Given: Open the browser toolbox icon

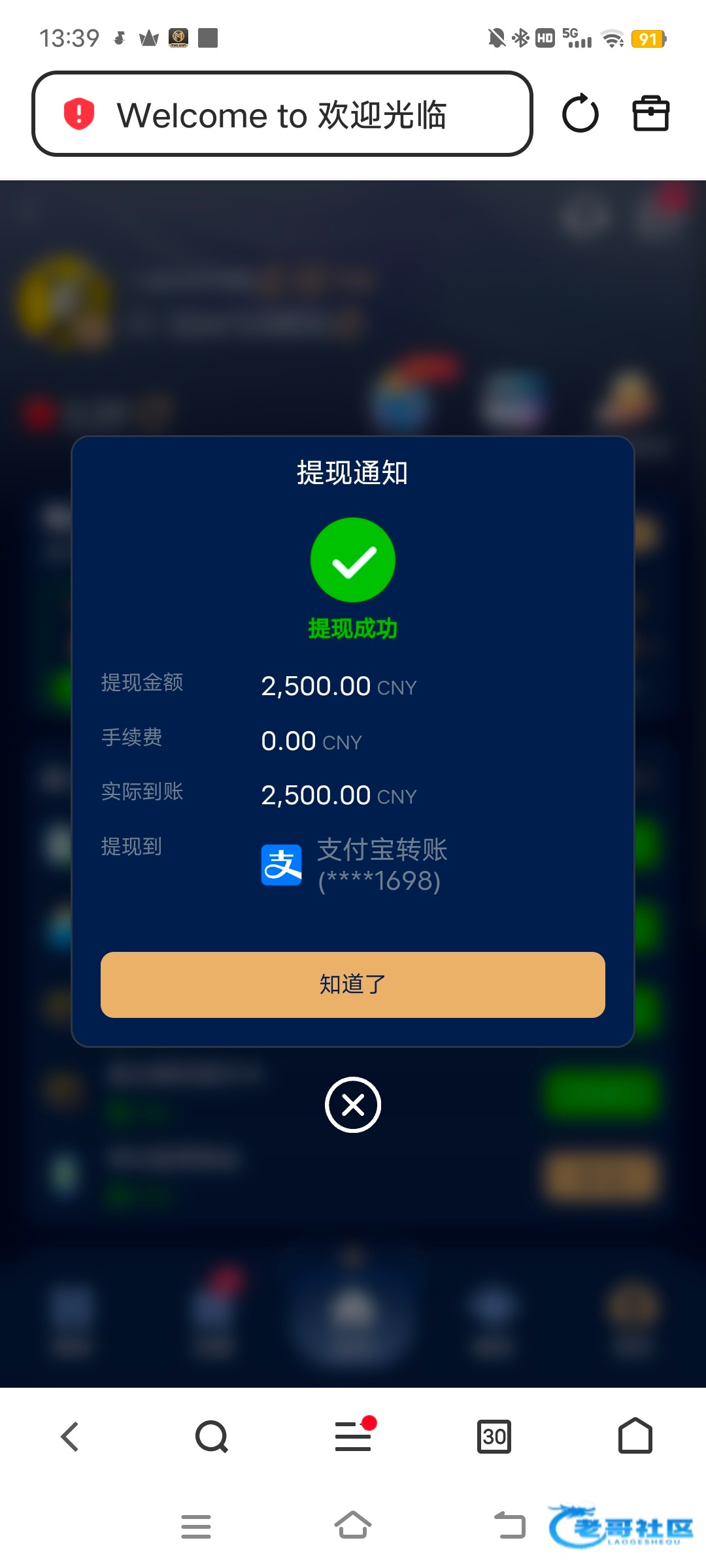Looking at the screenshot, I should point(650,114).
